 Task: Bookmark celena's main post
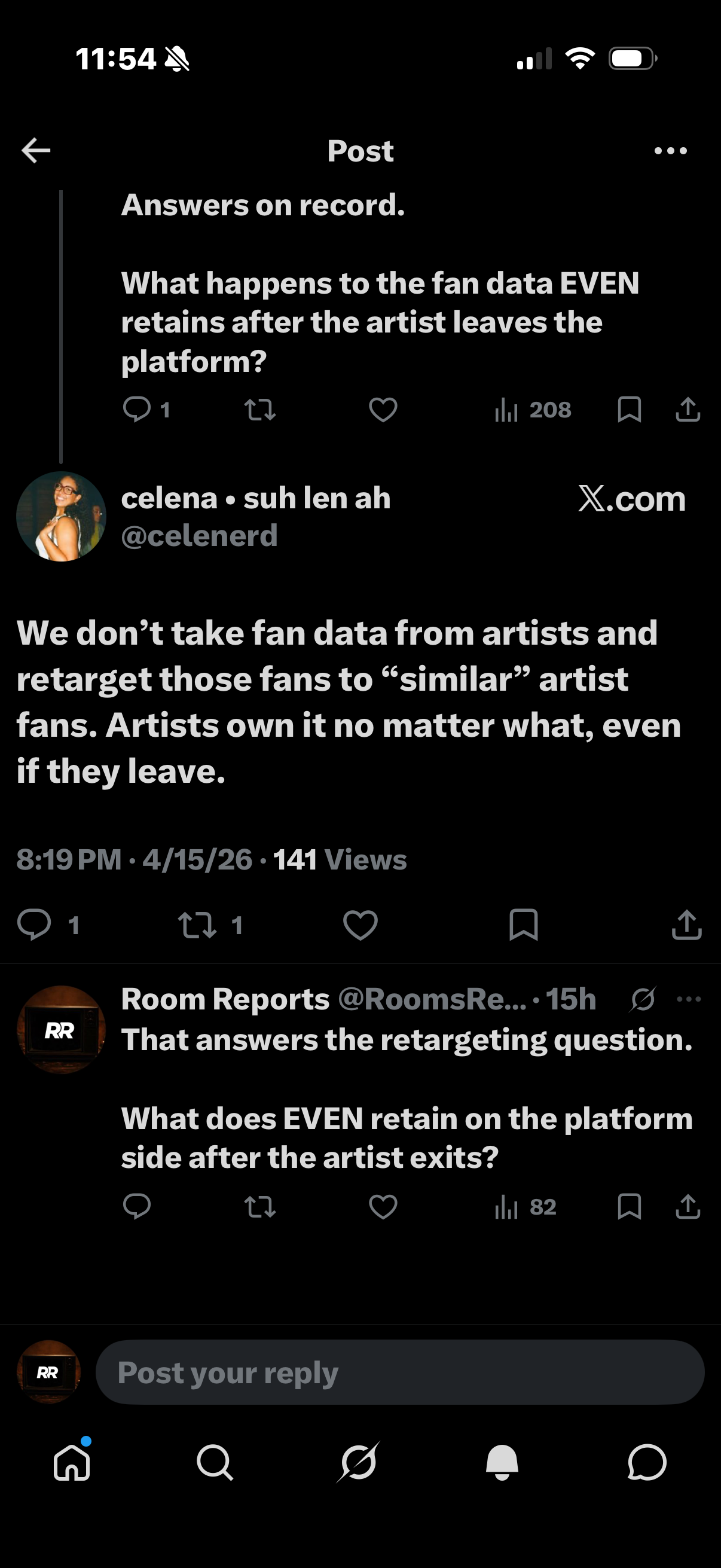click(523, 925)
